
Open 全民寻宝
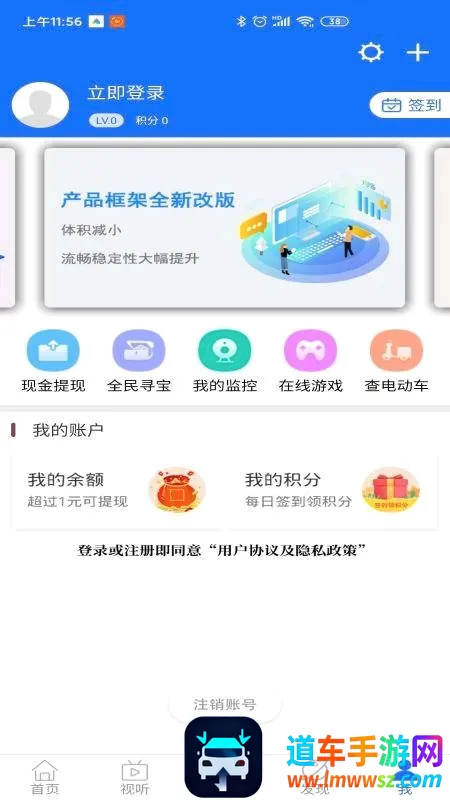pos(139,361)
